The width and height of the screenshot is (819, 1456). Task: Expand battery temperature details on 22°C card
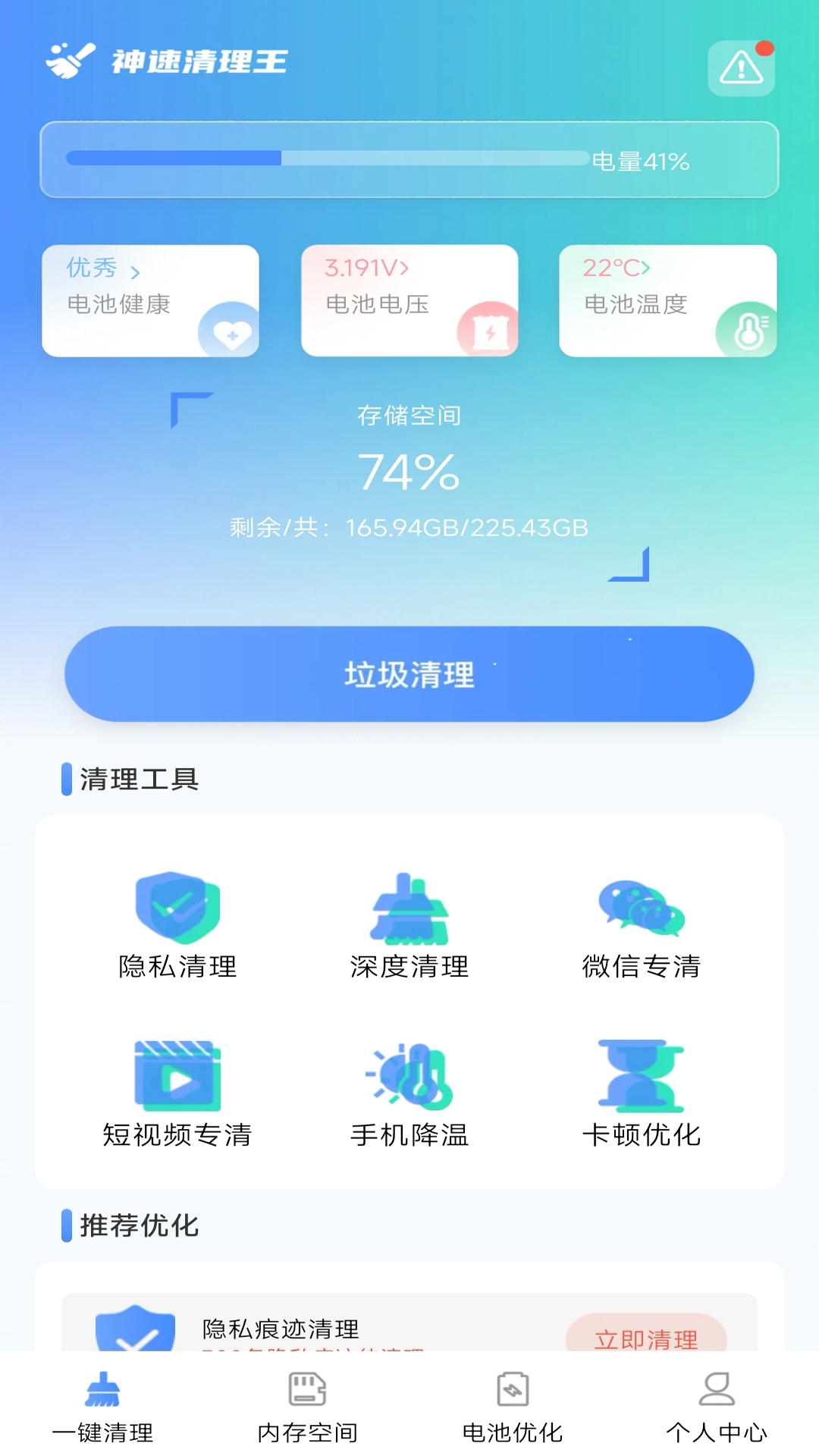click(617, 268)
